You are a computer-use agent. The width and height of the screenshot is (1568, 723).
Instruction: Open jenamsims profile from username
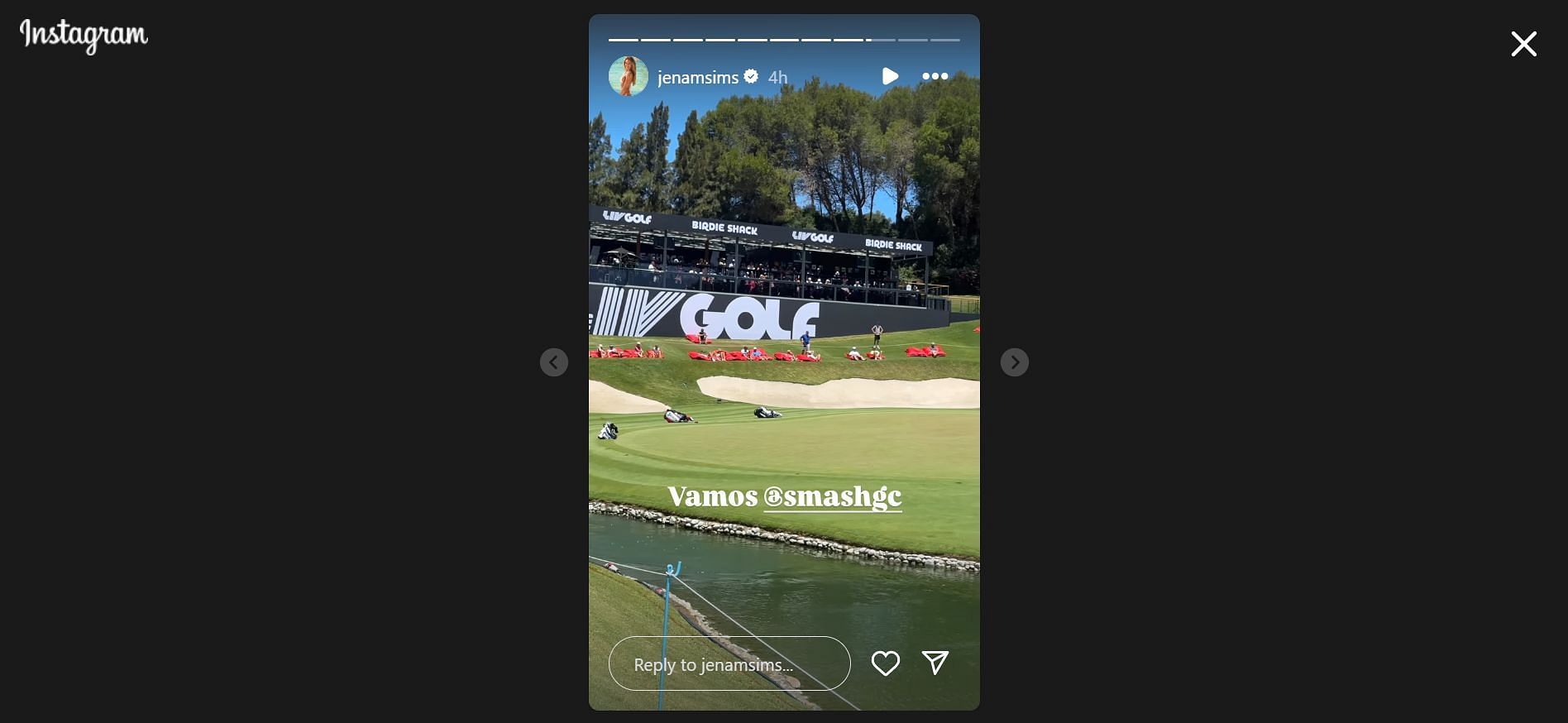click(x=697, y=78)
